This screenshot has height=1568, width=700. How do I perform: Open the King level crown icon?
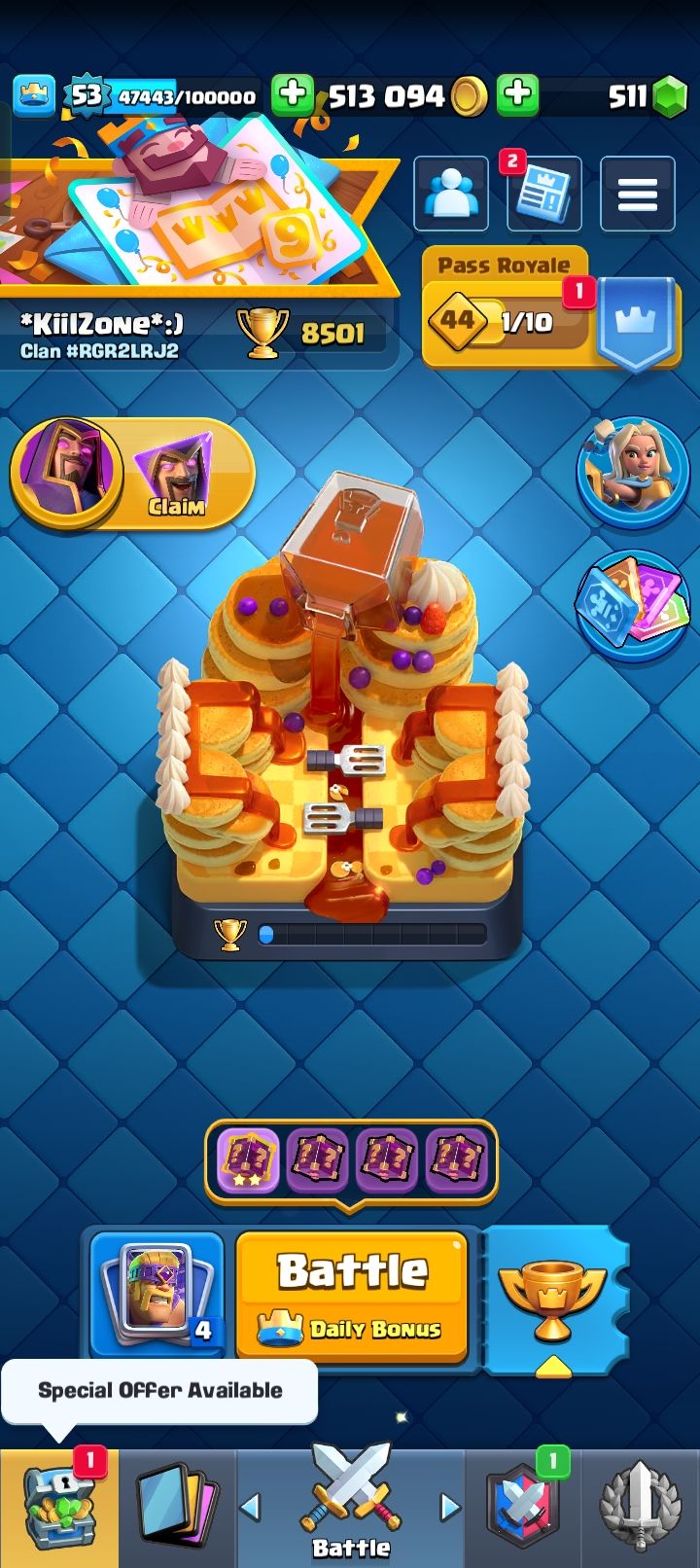34,95
